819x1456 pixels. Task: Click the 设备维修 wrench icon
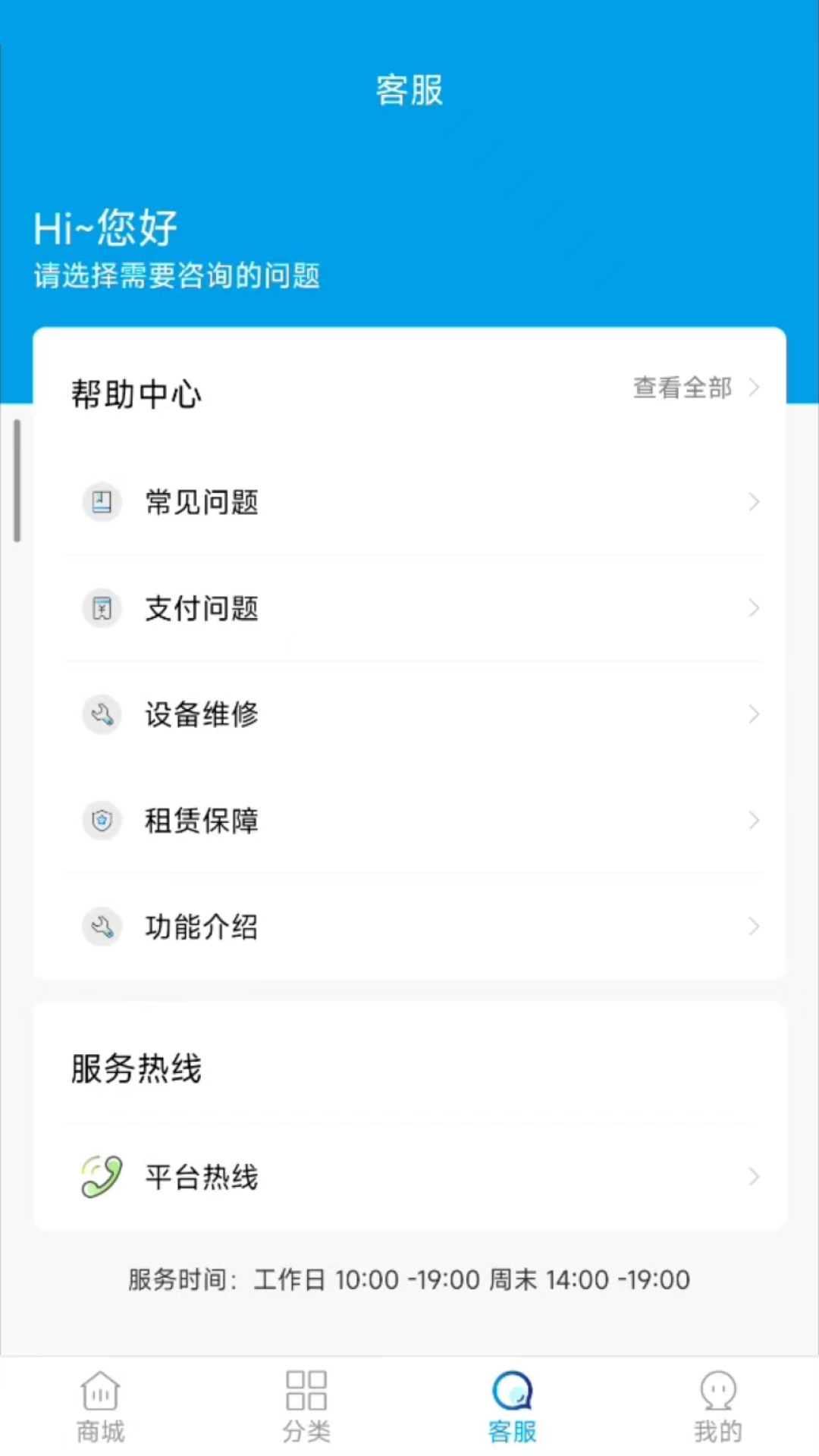pyautogui.click(x=102, y=714)
